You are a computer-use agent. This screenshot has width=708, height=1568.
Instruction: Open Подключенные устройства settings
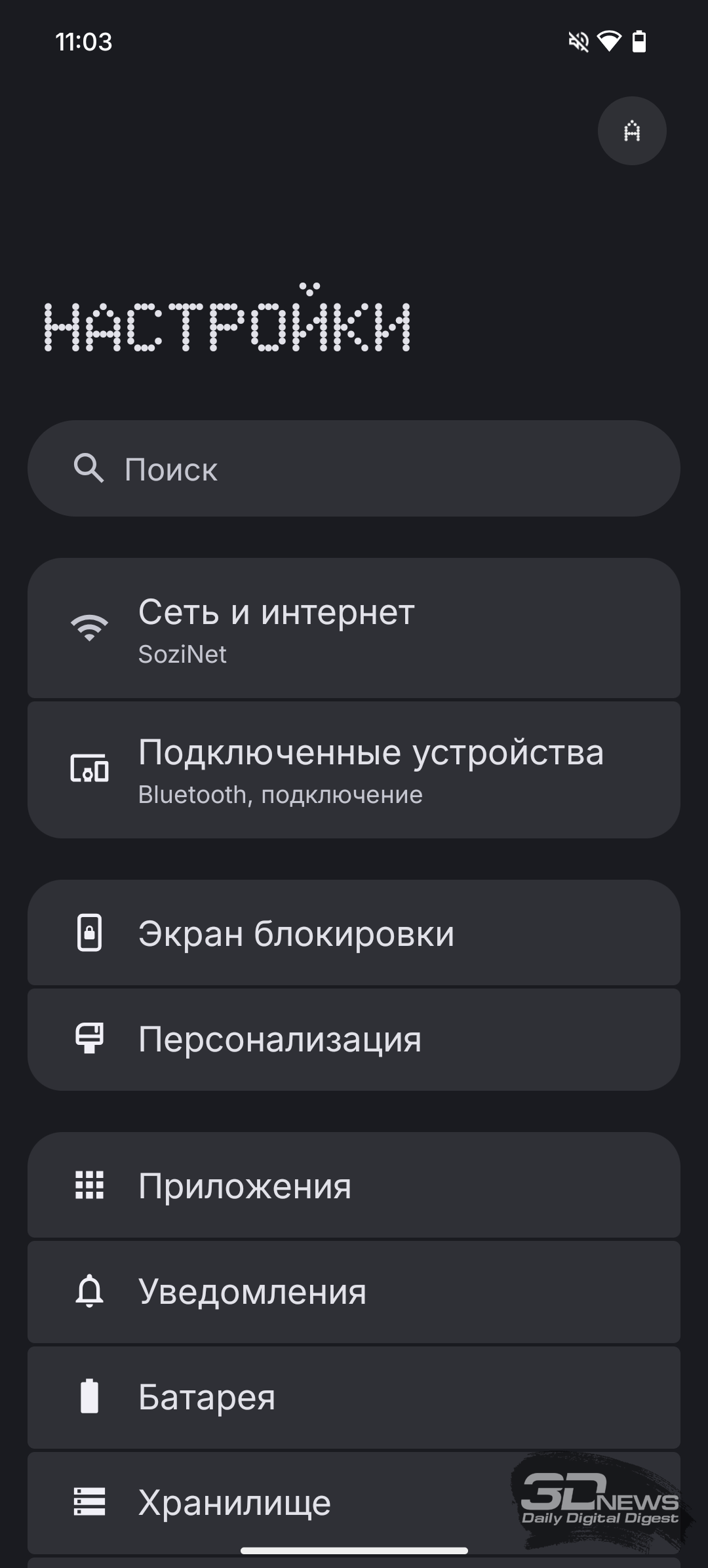click(x=354, y=770)
